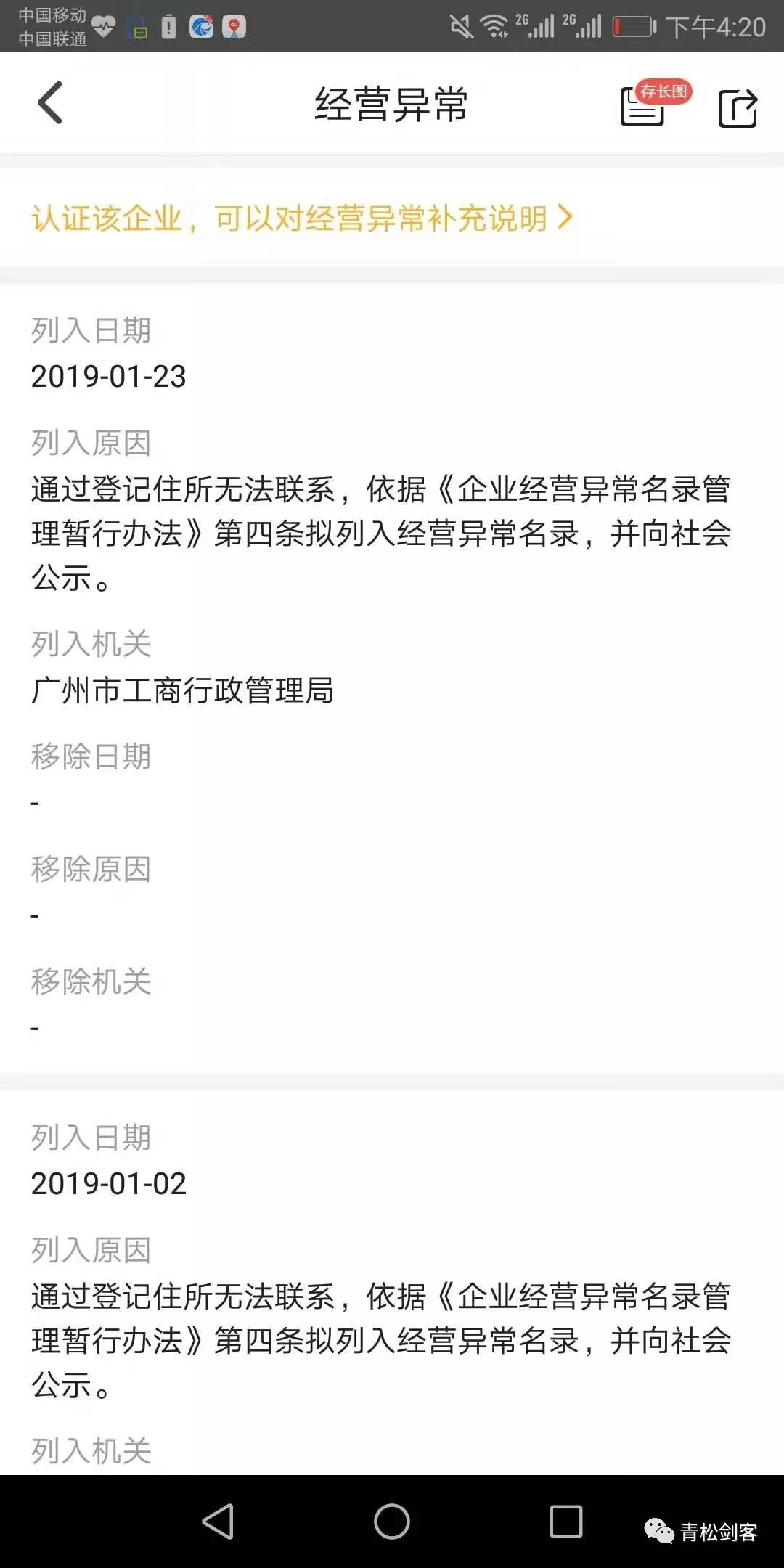
Task: Open the 认证该企业 supplementary explanation link
Action: tap(301, 218)
